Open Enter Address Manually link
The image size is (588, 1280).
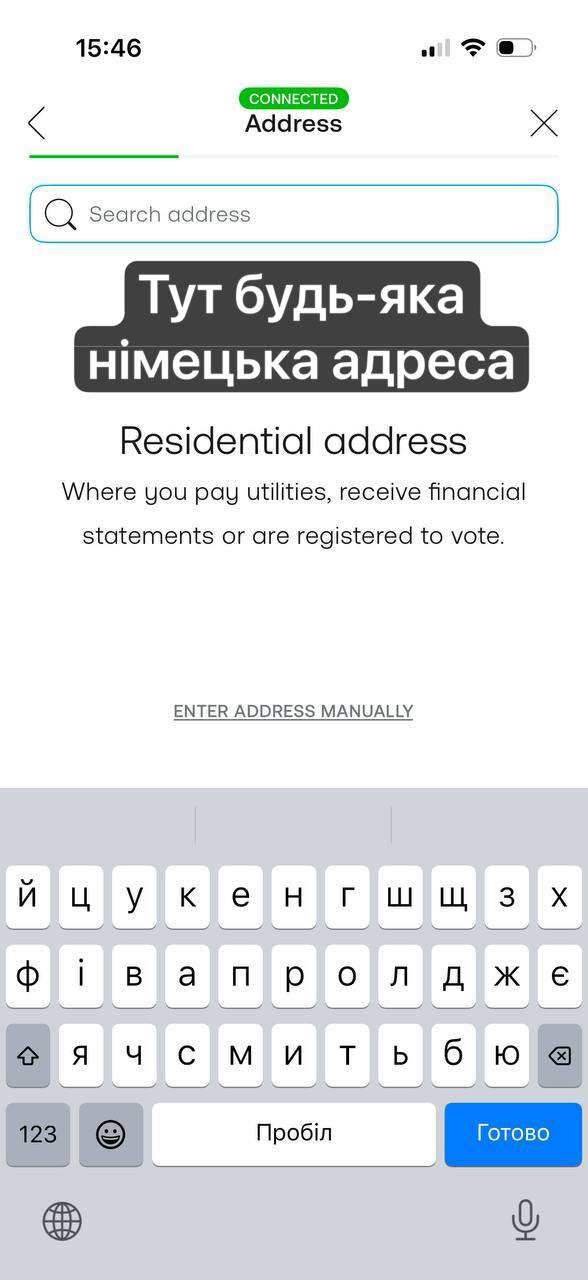[x=293, y=711]
